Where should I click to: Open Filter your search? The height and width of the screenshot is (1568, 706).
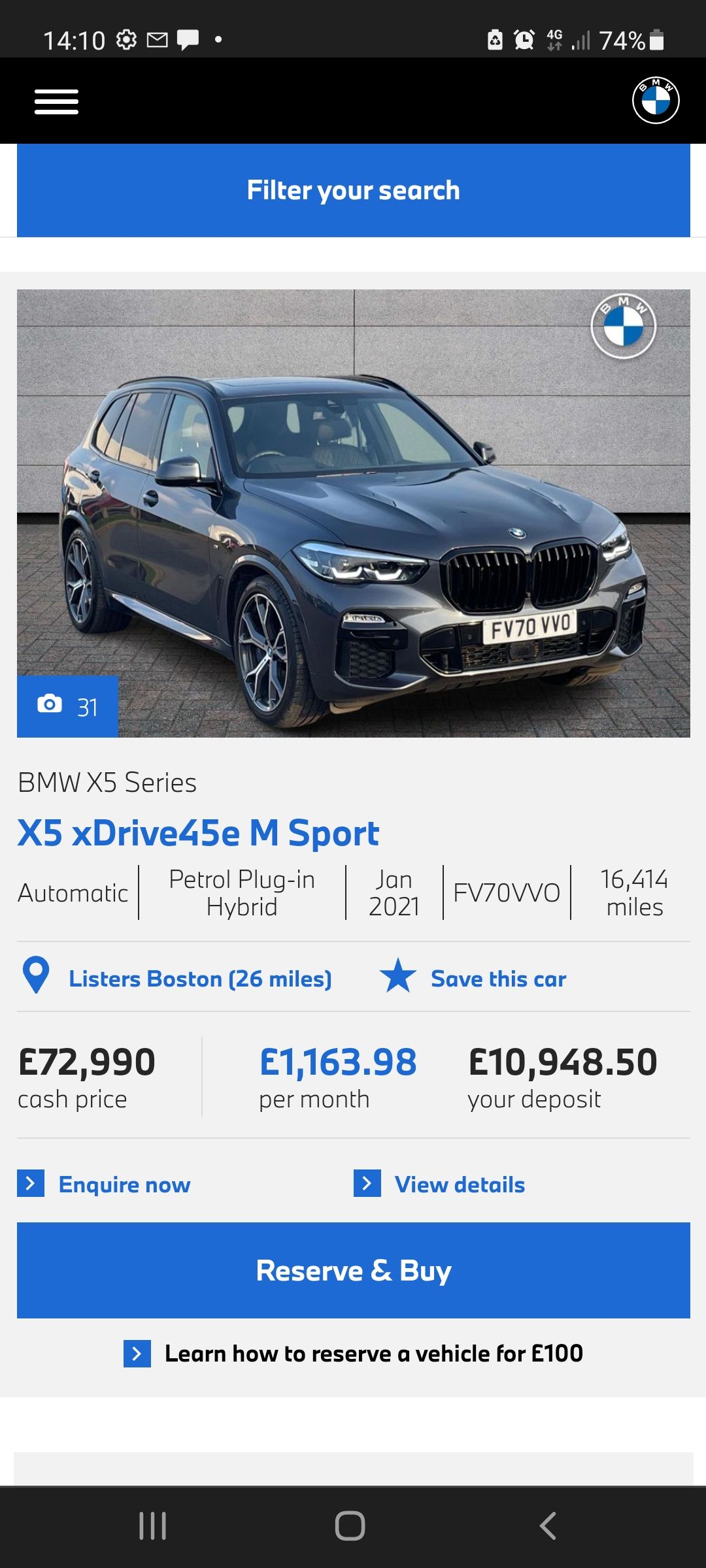pos(353,190)
